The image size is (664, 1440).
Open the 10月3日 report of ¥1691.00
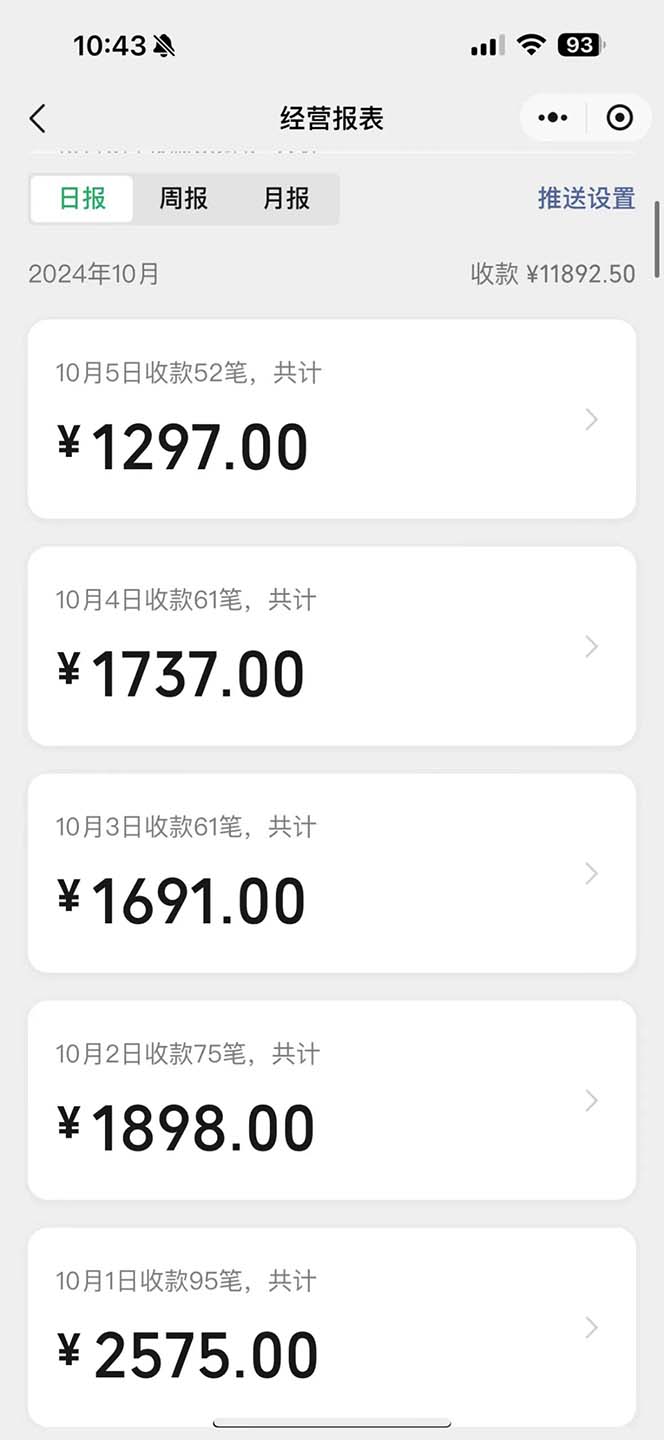(x=332, y=873)
